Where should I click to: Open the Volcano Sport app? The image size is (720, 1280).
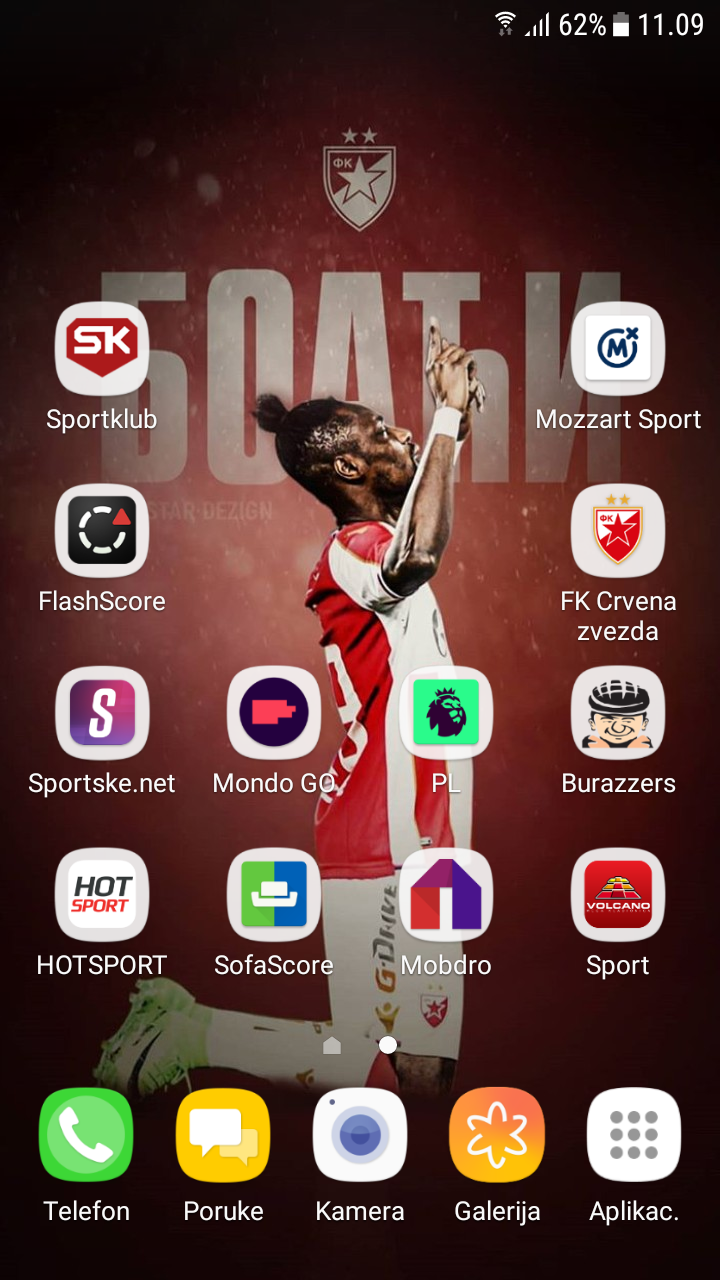(618, 894)
